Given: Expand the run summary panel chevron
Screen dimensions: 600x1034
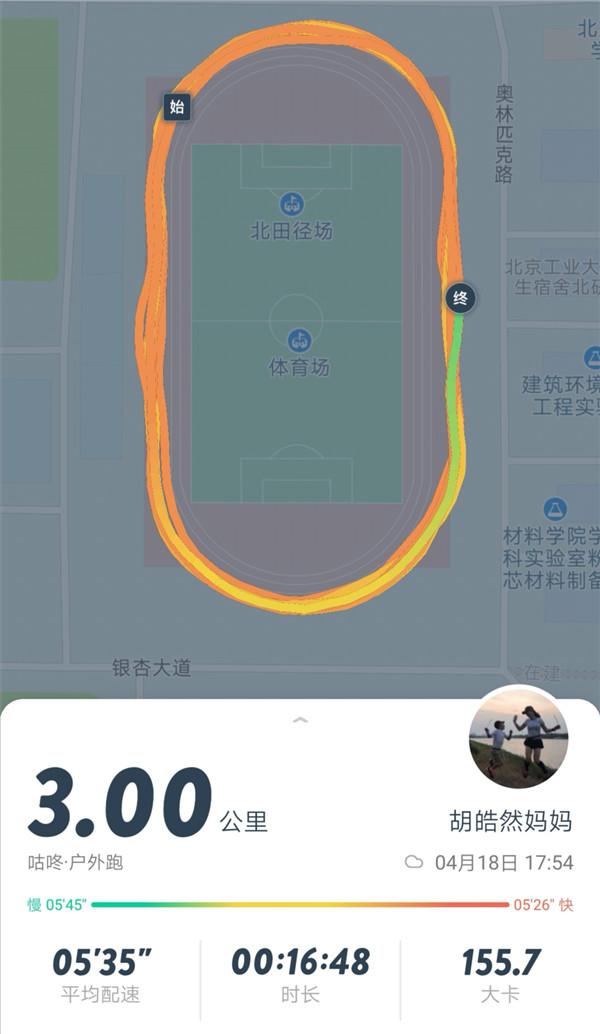Looking at the screenshot, I should tap(300, 720).
